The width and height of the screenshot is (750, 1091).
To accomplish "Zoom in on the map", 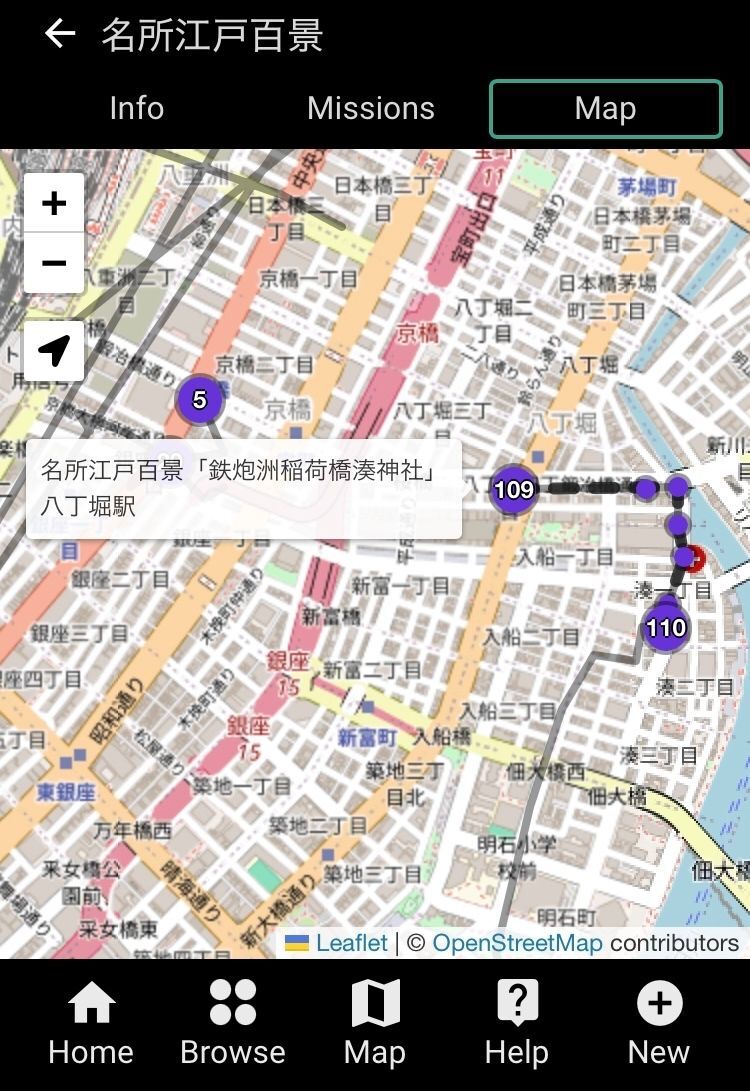I will coord(54,204).
